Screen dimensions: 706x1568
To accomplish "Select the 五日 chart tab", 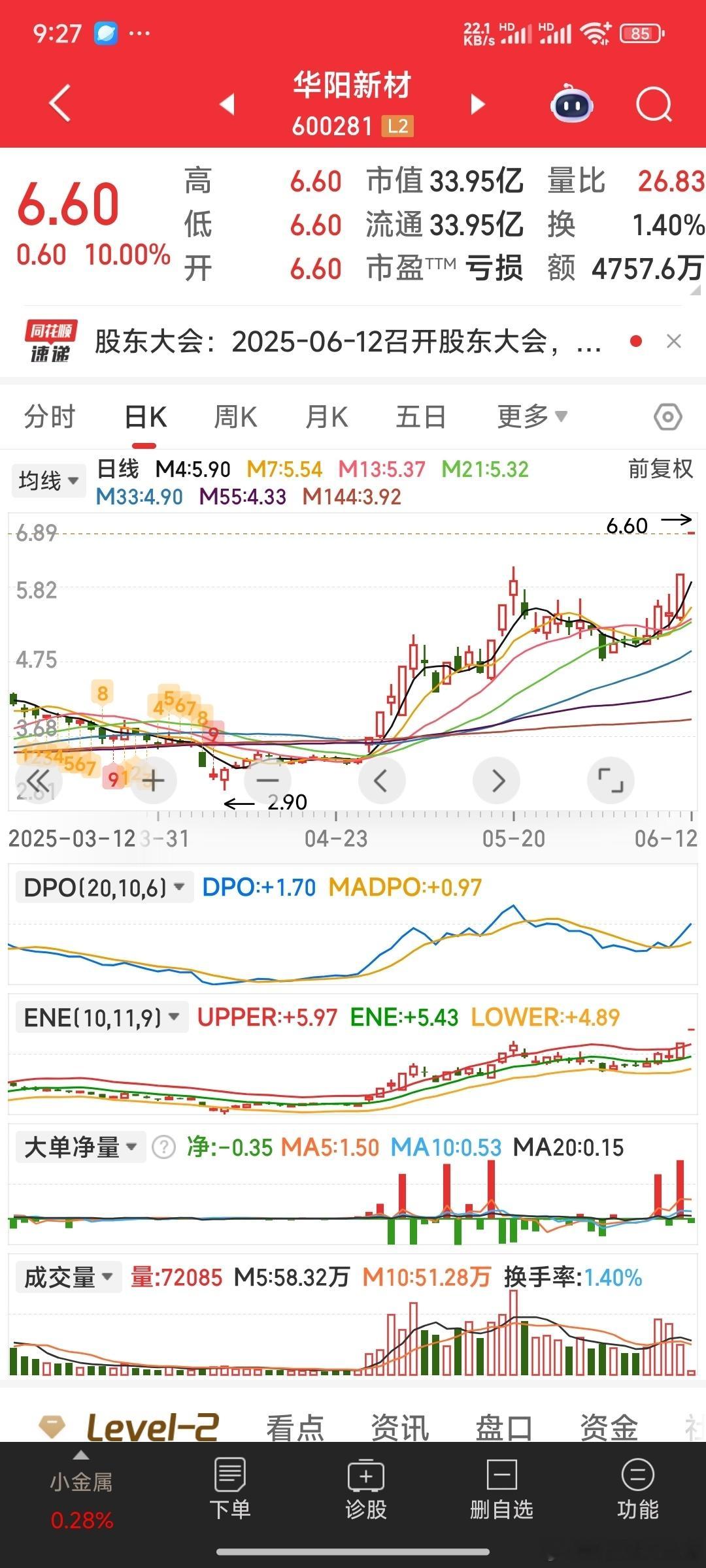I will click(x=420, y=417).
